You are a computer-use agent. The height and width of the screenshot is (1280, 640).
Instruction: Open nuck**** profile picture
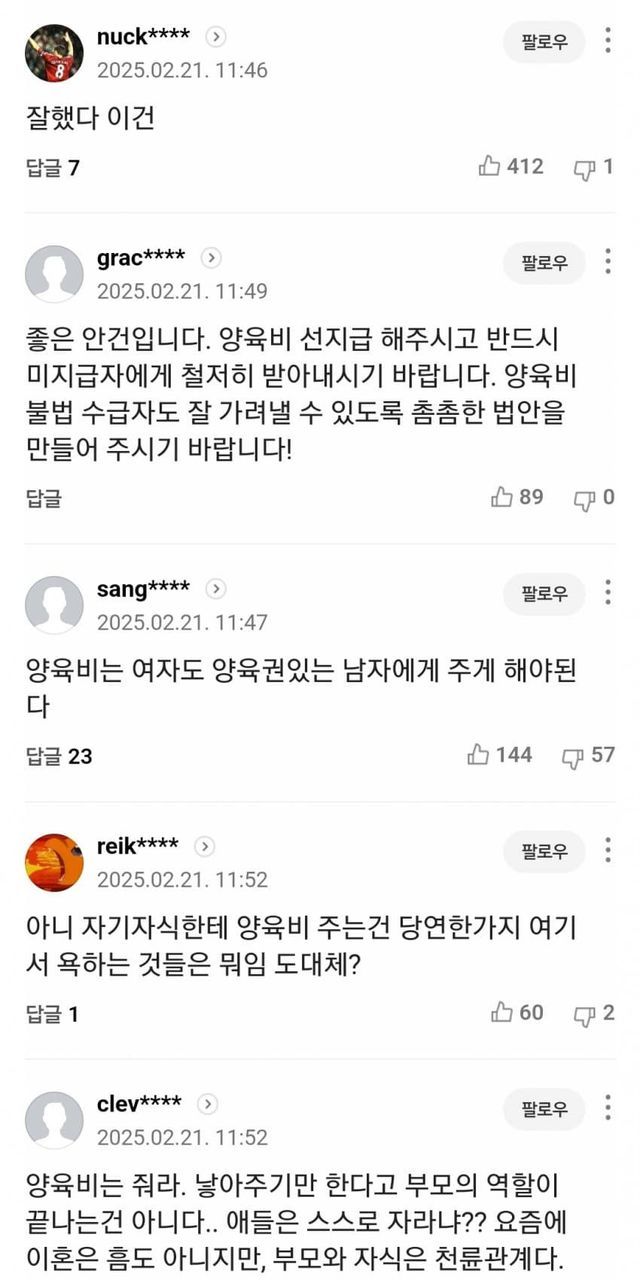(54, 53)
